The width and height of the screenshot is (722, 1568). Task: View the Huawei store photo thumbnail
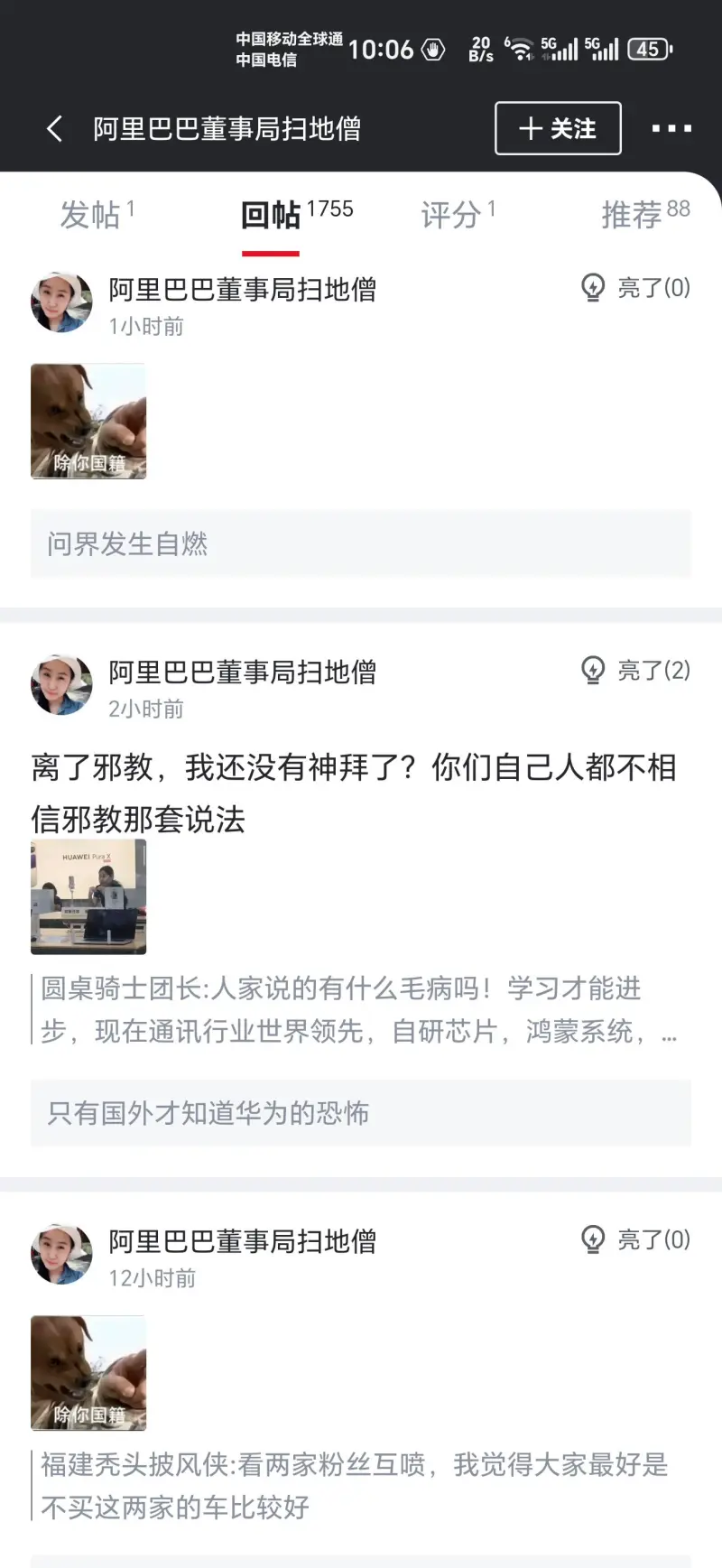(88, 896)
